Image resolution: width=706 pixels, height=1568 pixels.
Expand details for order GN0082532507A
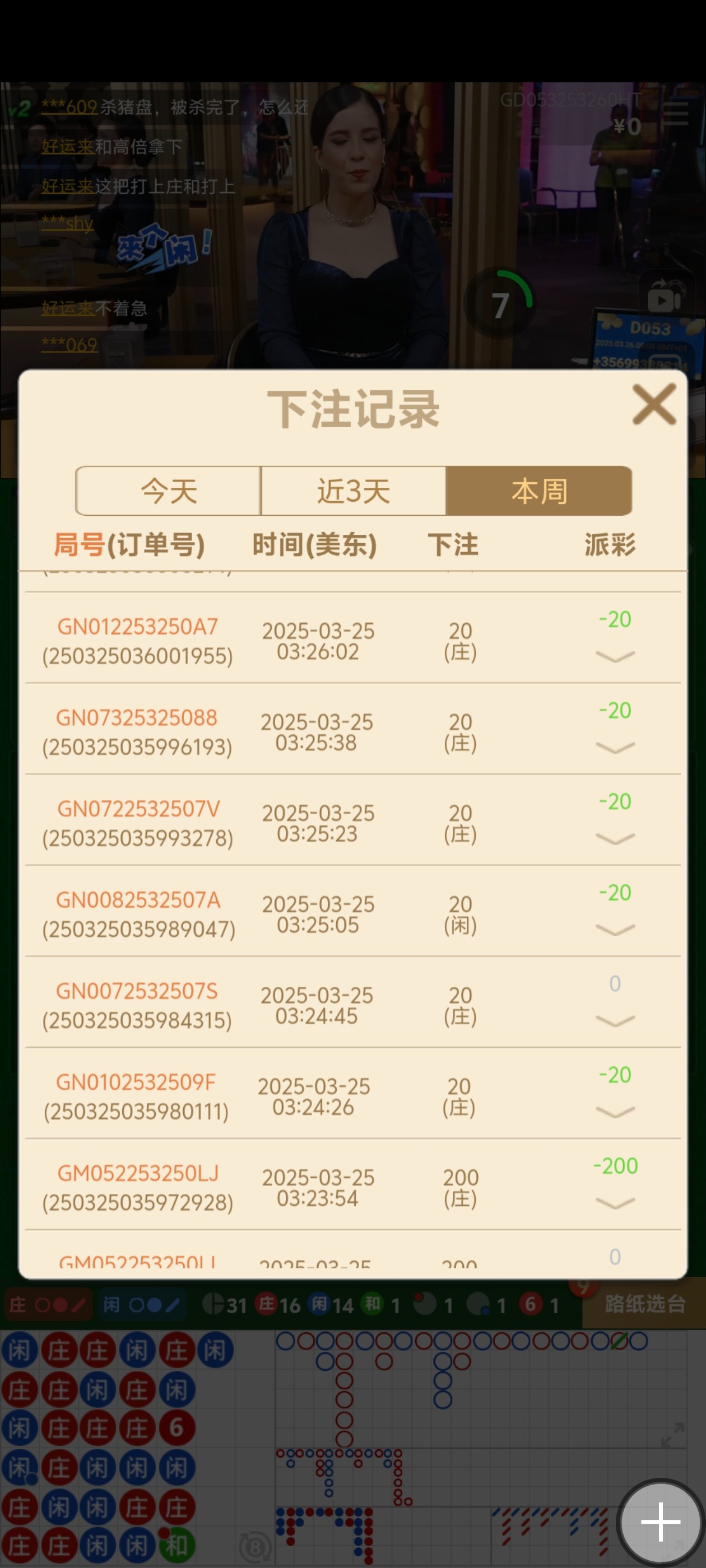click(615, 930)
